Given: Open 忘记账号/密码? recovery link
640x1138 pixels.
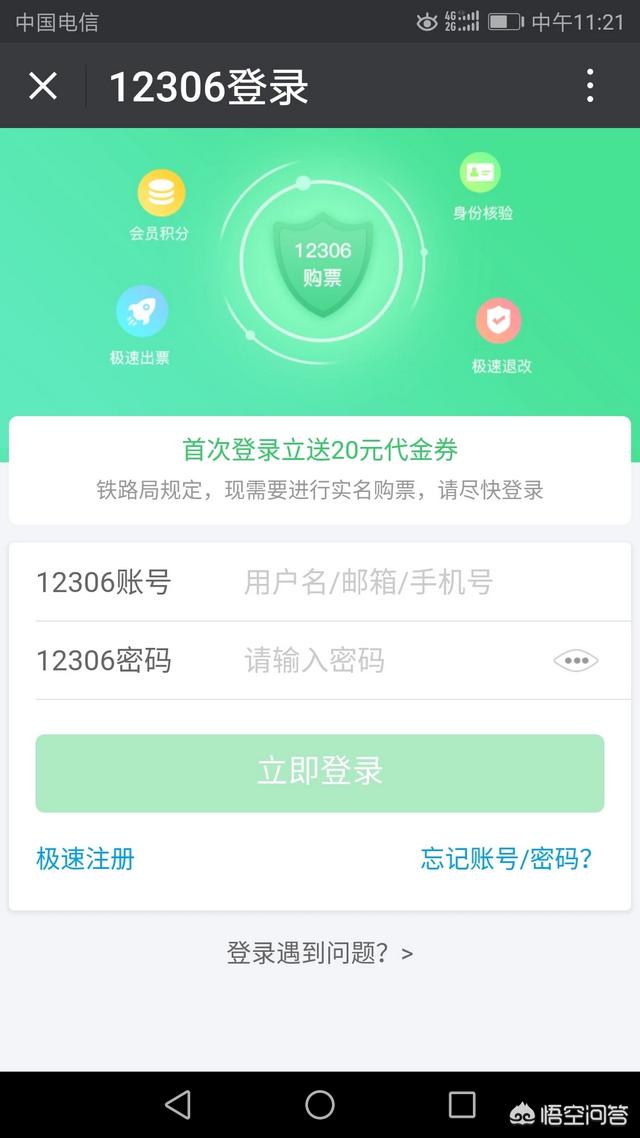Looking at the screenshot, I should click(506, 858).
